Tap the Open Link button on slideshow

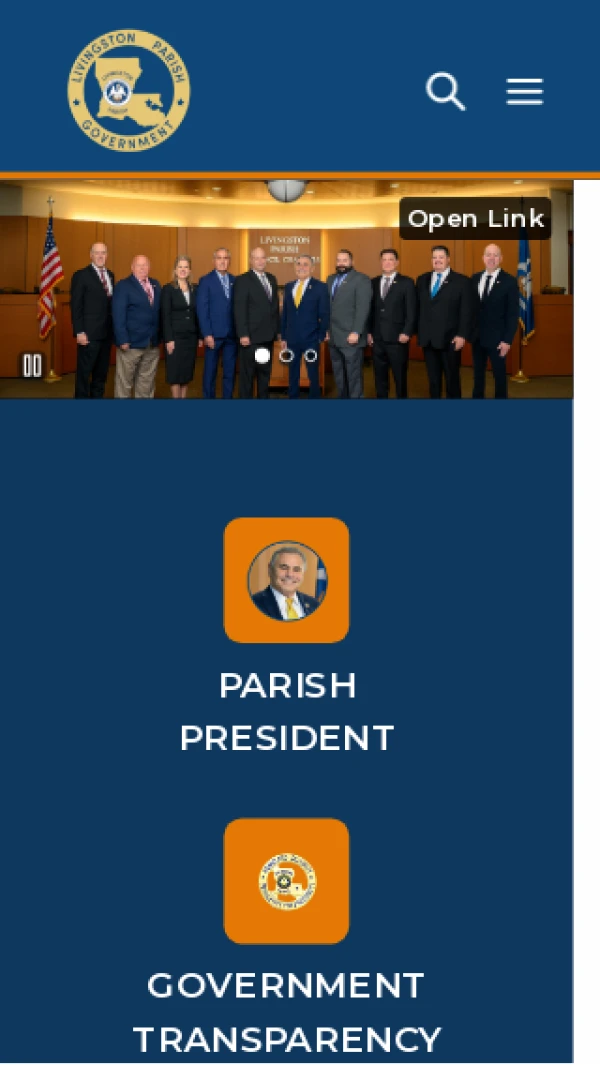tap(476, 218)
